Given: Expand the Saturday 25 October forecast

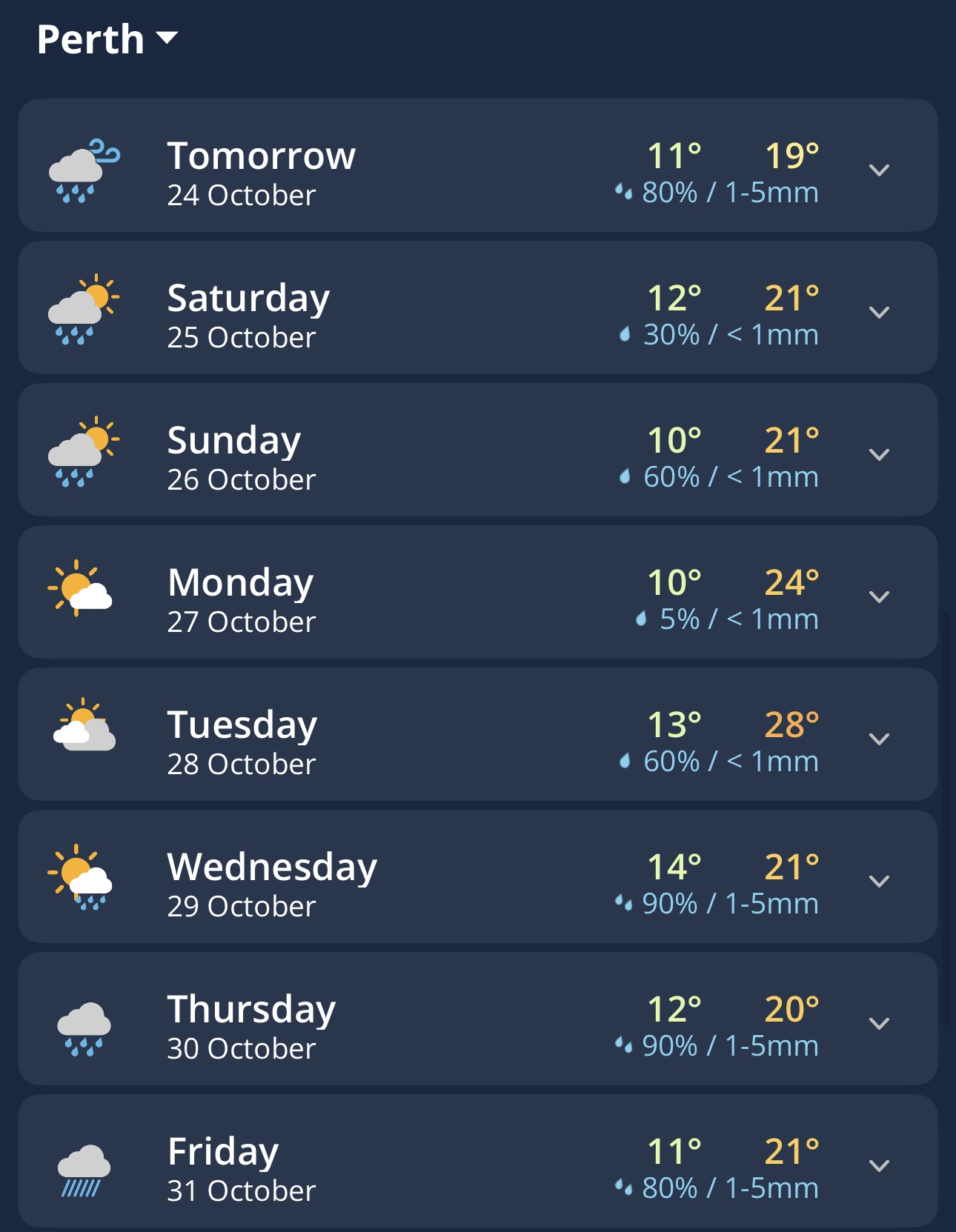Looking at the screenshot, I should click(x=879, y=312).
